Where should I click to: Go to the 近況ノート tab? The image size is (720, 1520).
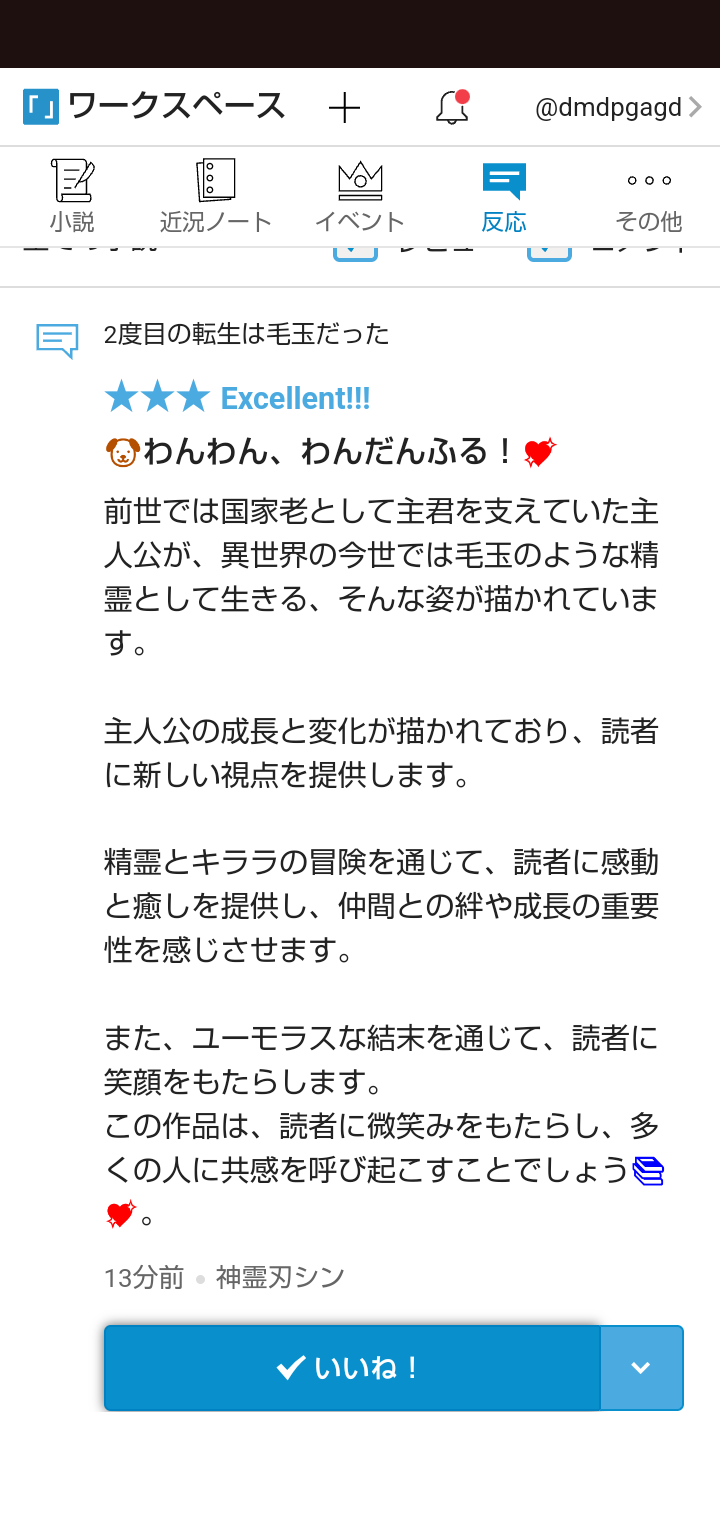click(x=216, y=196)
